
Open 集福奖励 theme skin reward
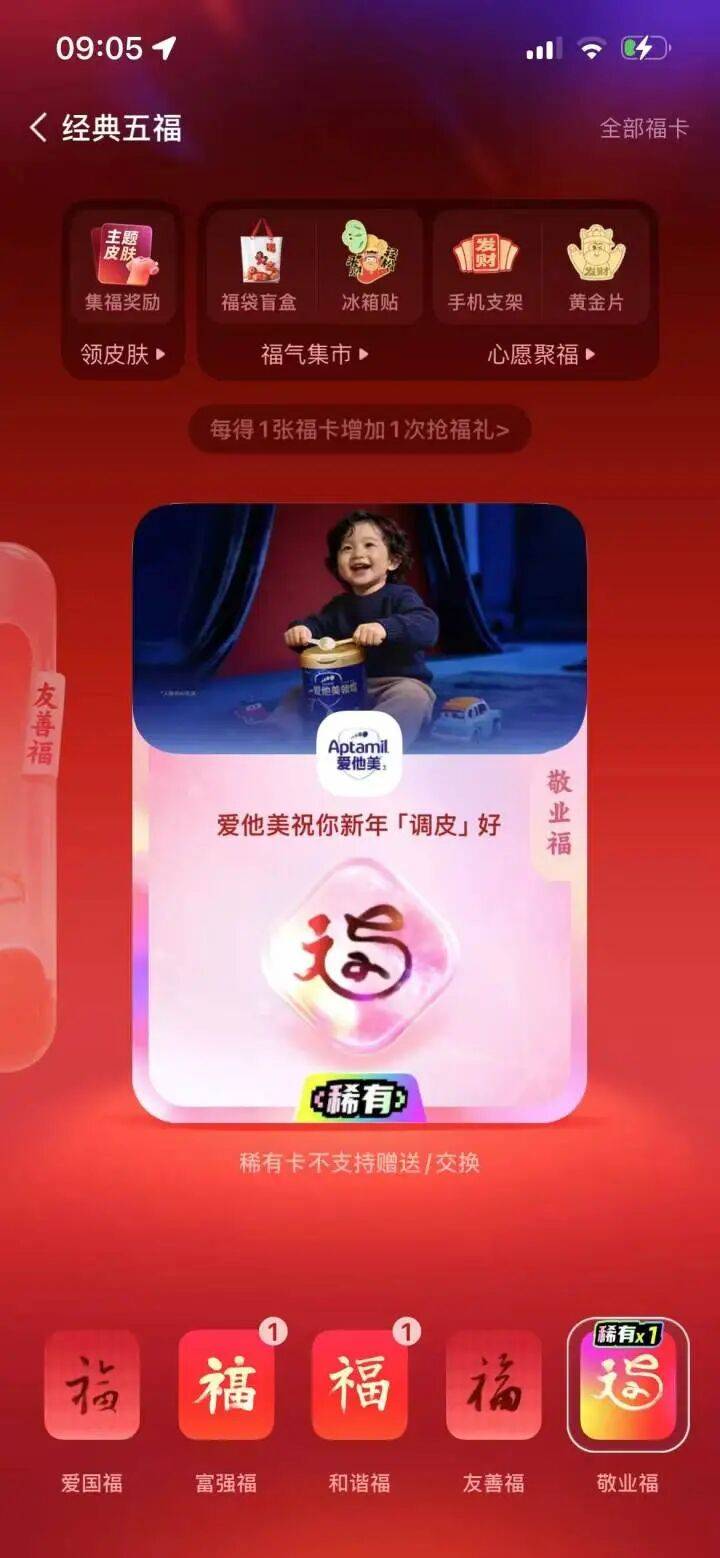click(122, 266)
